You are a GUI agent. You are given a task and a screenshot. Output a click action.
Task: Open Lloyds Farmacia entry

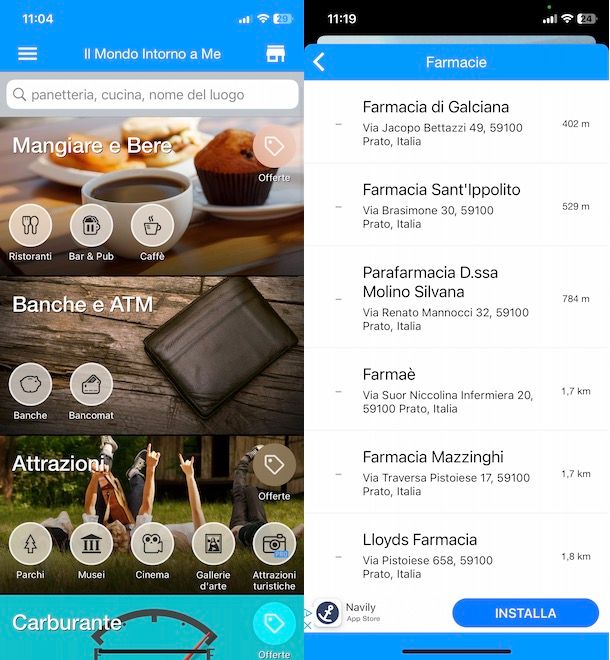coord(455,555)
